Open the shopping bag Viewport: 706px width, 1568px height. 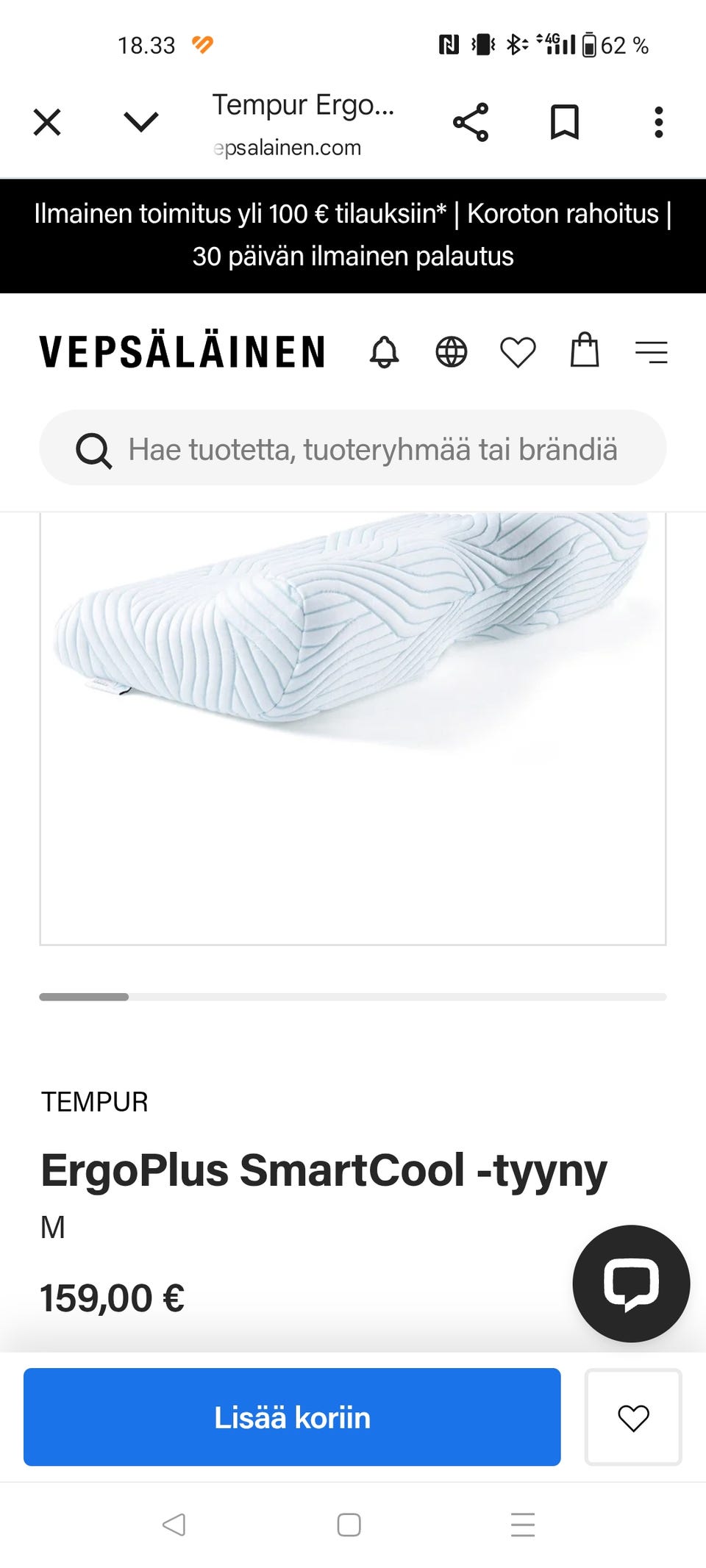[585, 350]
